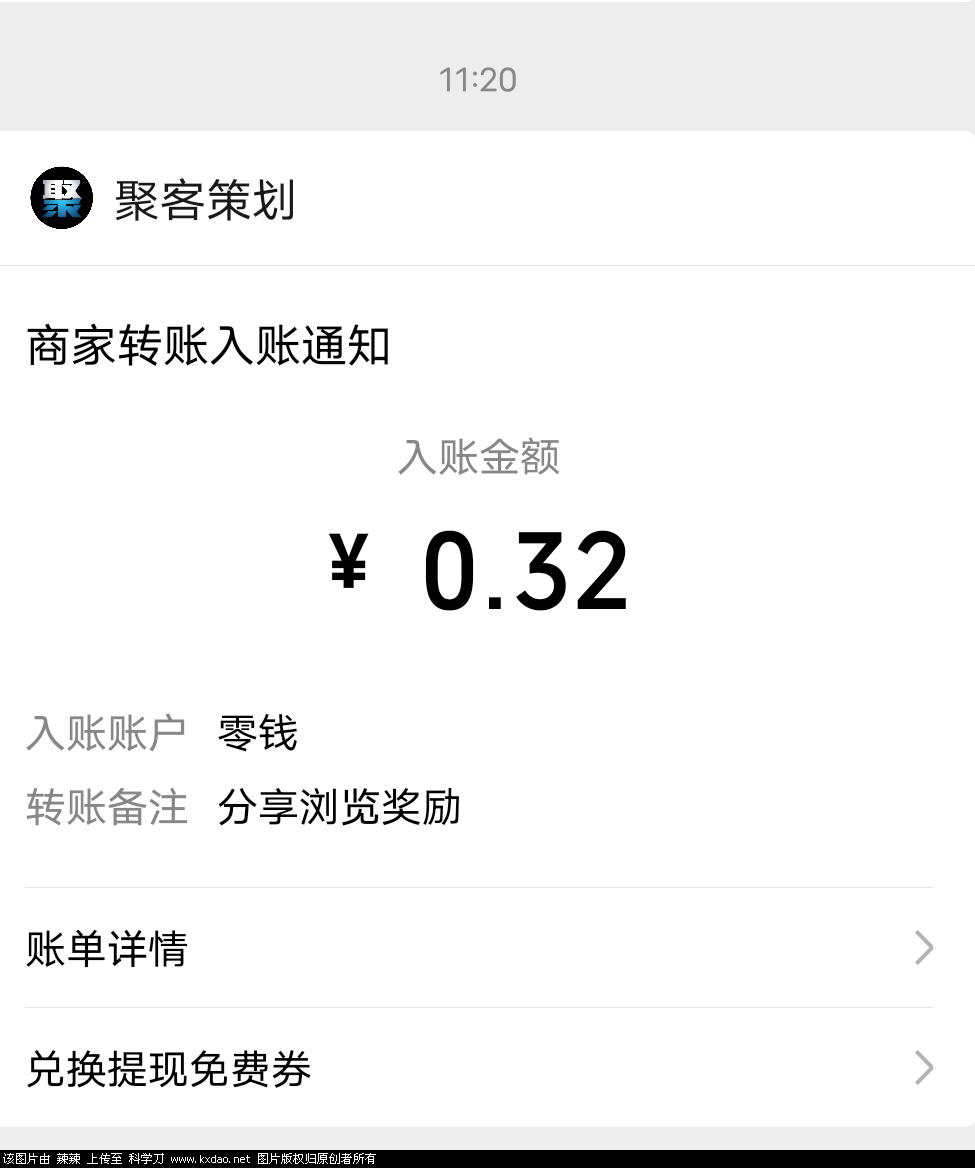The image size is (975, 1168).
Task: Open the 账单详情 bill details entry
Action: click(x=105, y=948)
